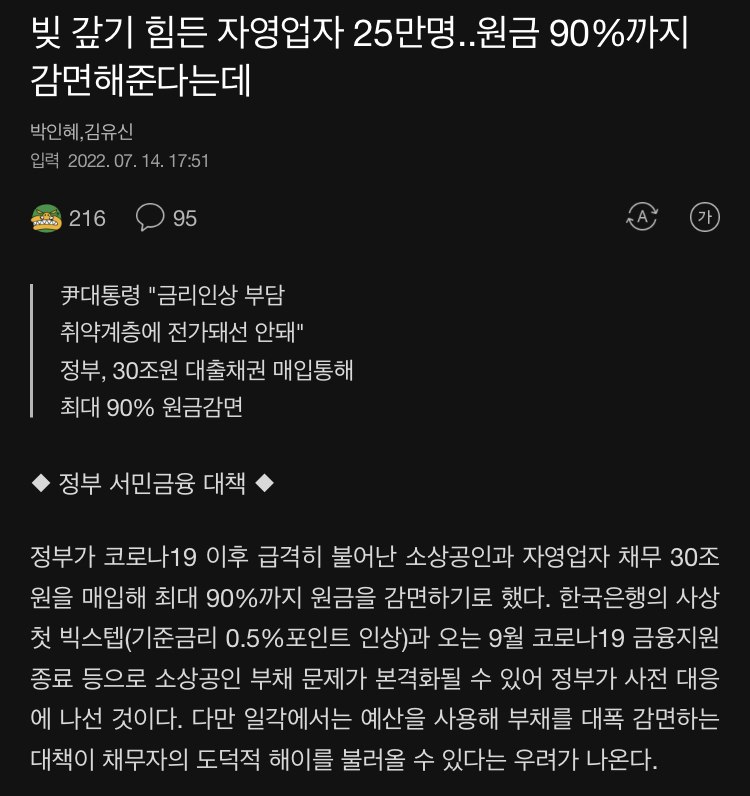Adjust font size with 가 icon
Image resolution: width=750 pixels, height=796 pixels.
click(x=705, y=216)
